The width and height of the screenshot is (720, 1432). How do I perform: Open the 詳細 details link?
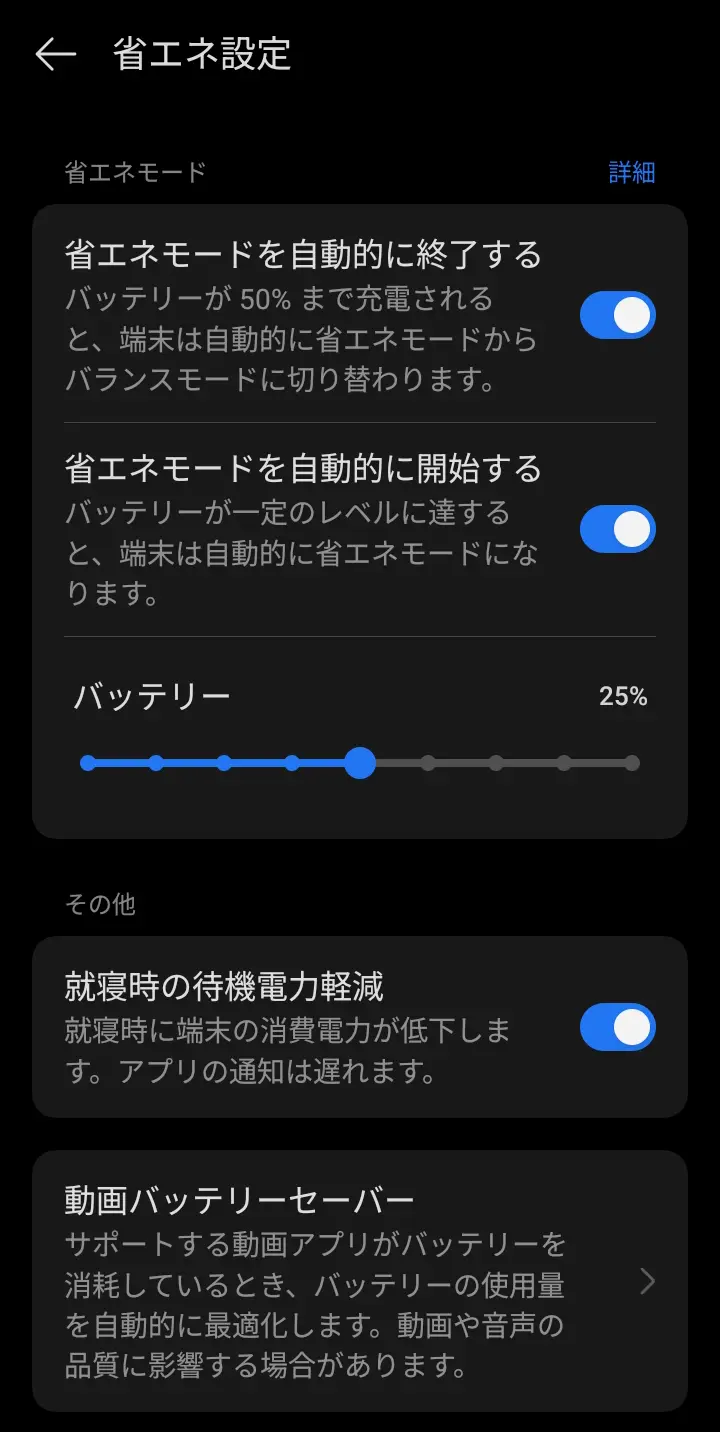[x=632, y=172]
